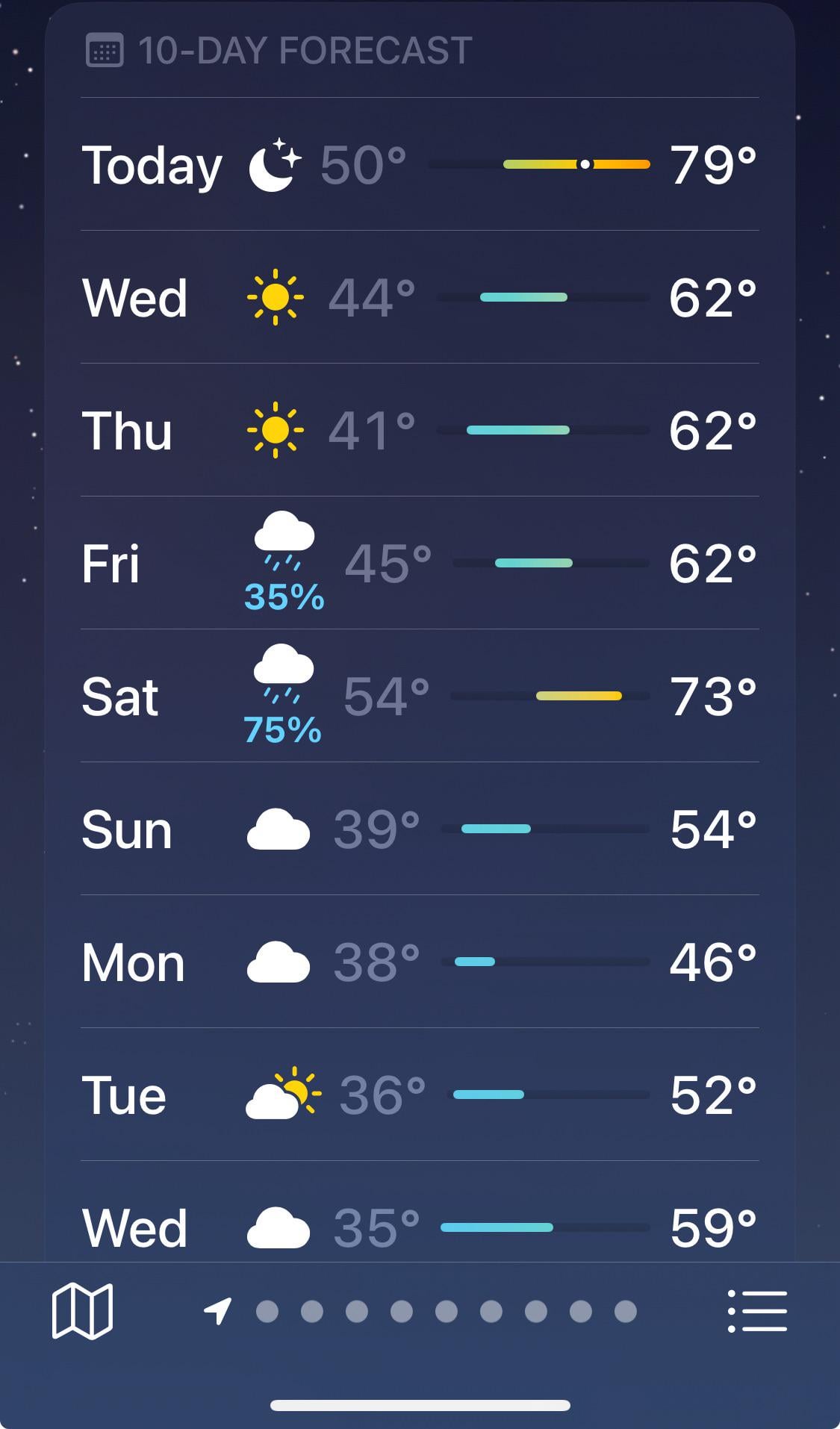
Task: View Mon forecast details
Action: (x=420, y=962)
